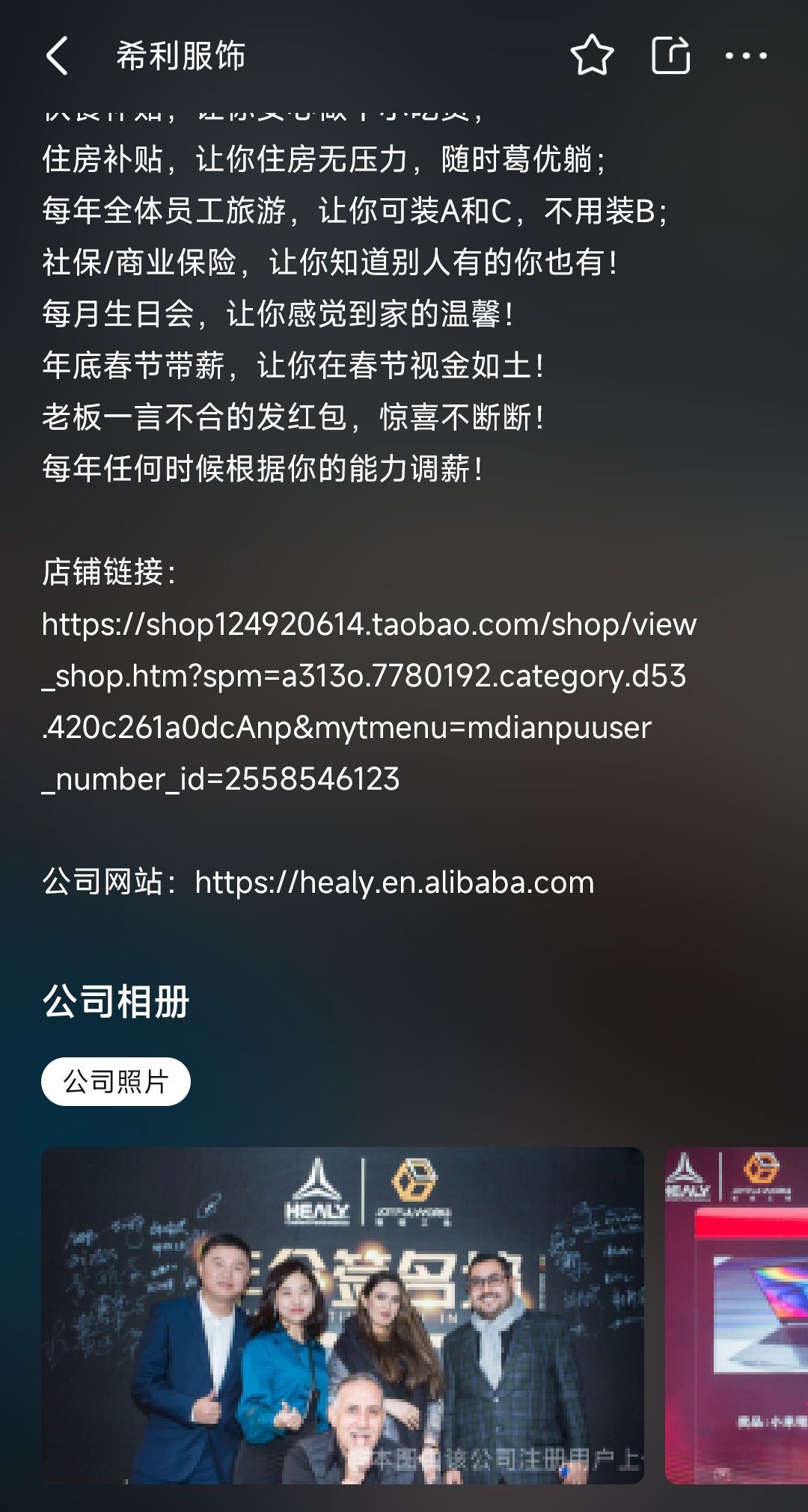Open the group photo in the company album
The width and height of the screenshot is (808, 1512).
point(342,1315)
